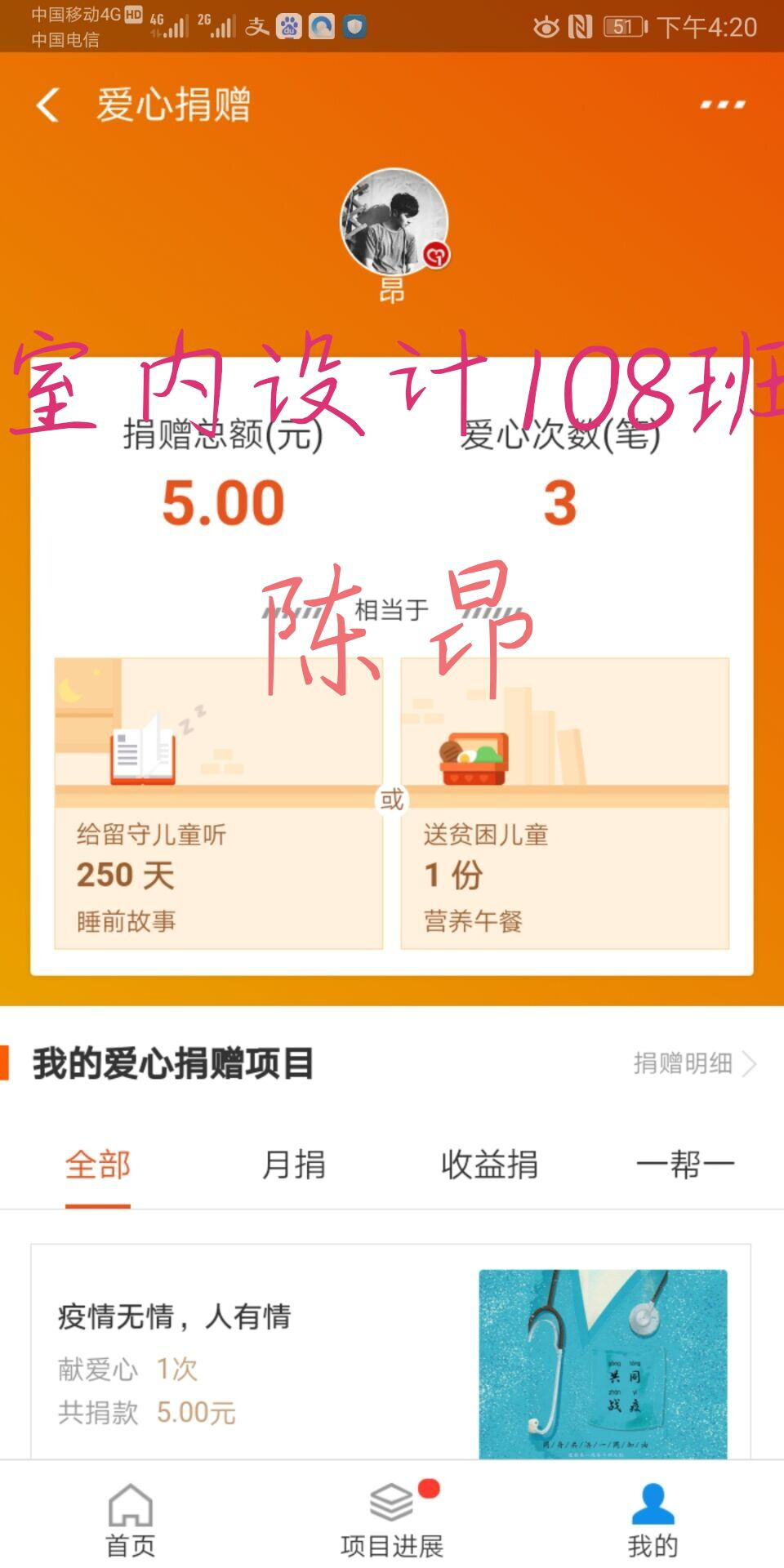
Task: Select the 全部 tab
Action: click(98, 1165)
